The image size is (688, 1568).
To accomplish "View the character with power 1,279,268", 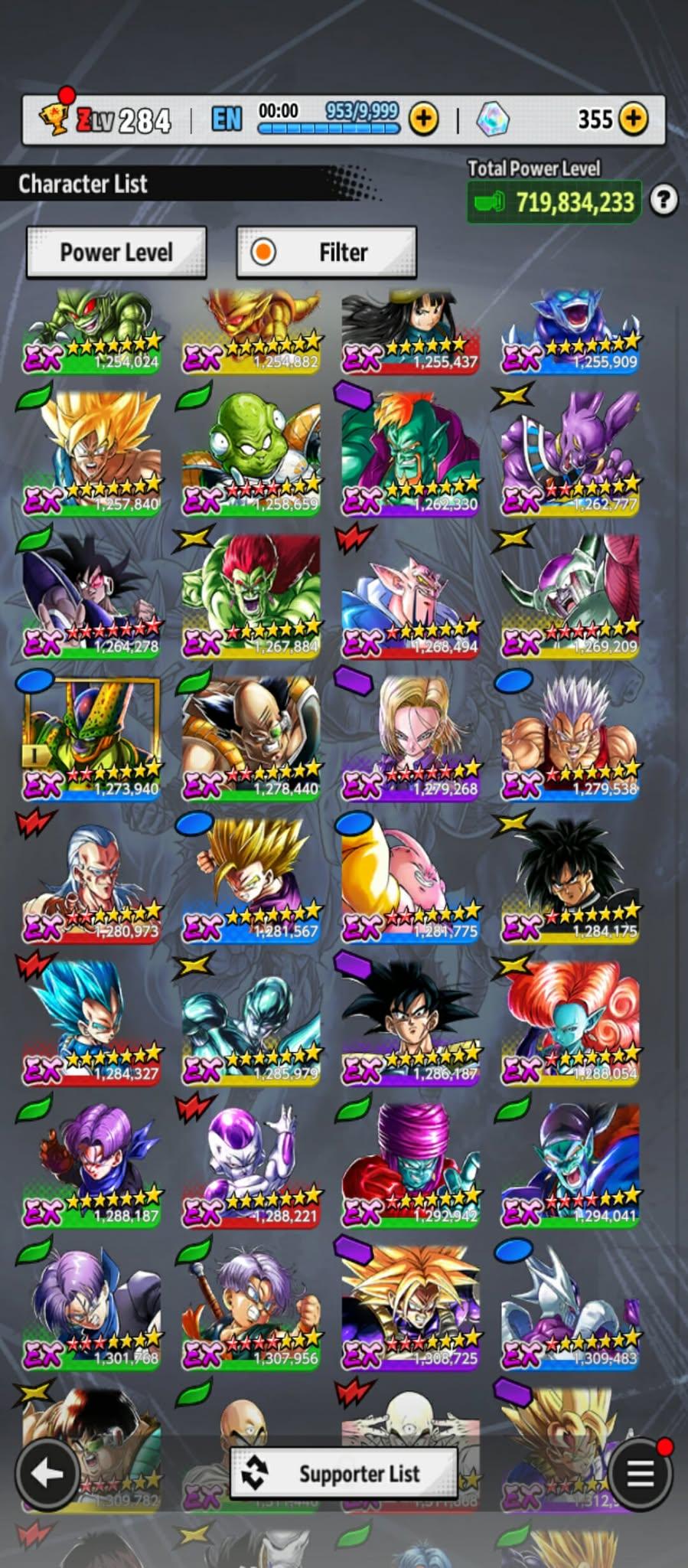I will point(411,737).
